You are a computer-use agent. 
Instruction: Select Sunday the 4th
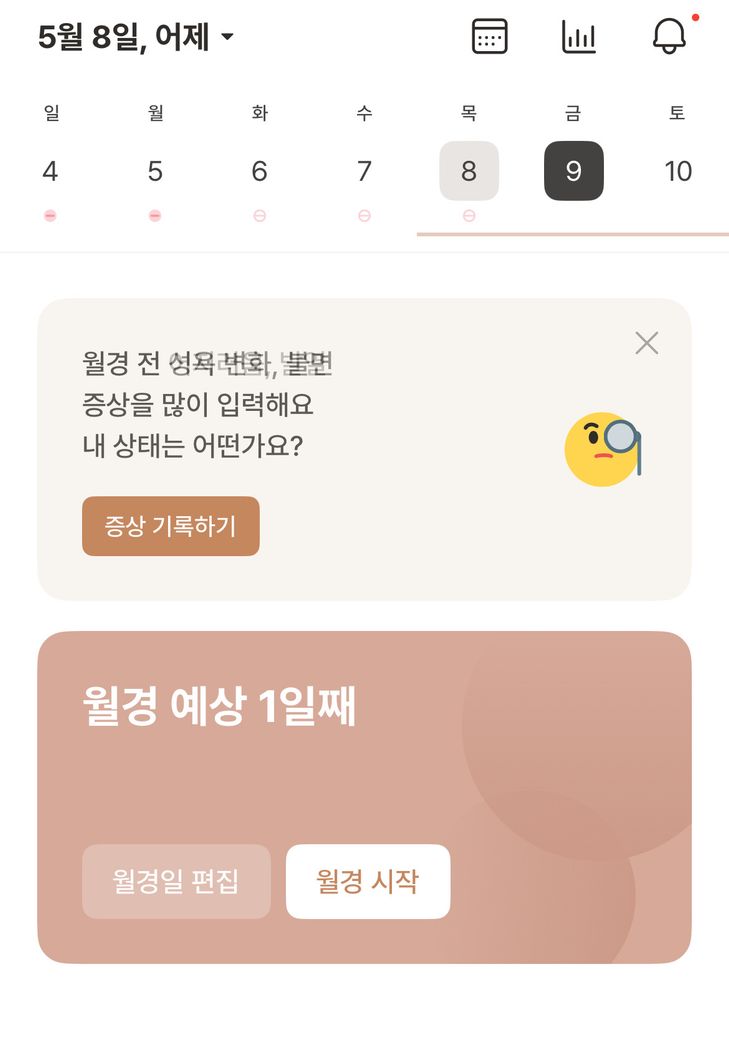coord(50,172)
